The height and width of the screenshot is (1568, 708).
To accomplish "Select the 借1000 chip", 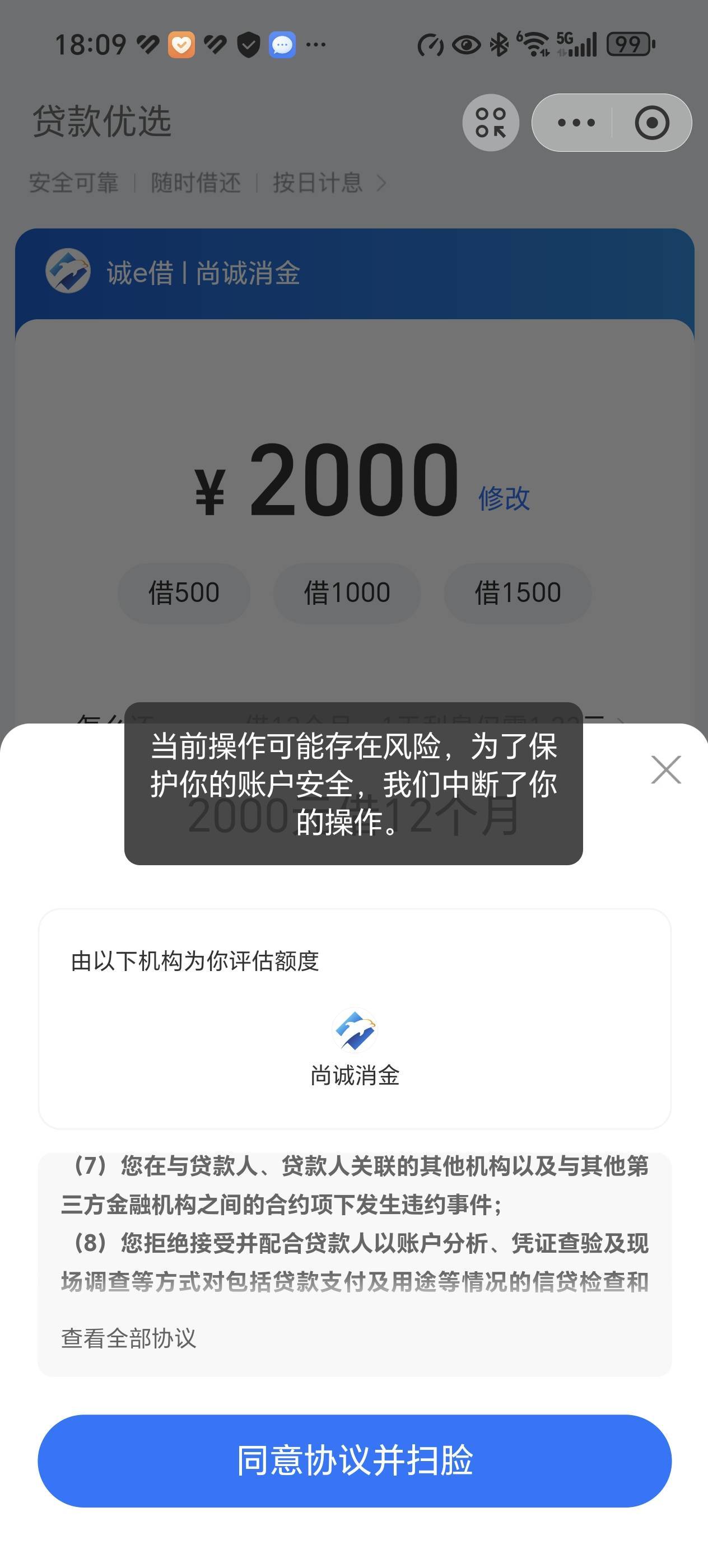I will click(347, 593).
